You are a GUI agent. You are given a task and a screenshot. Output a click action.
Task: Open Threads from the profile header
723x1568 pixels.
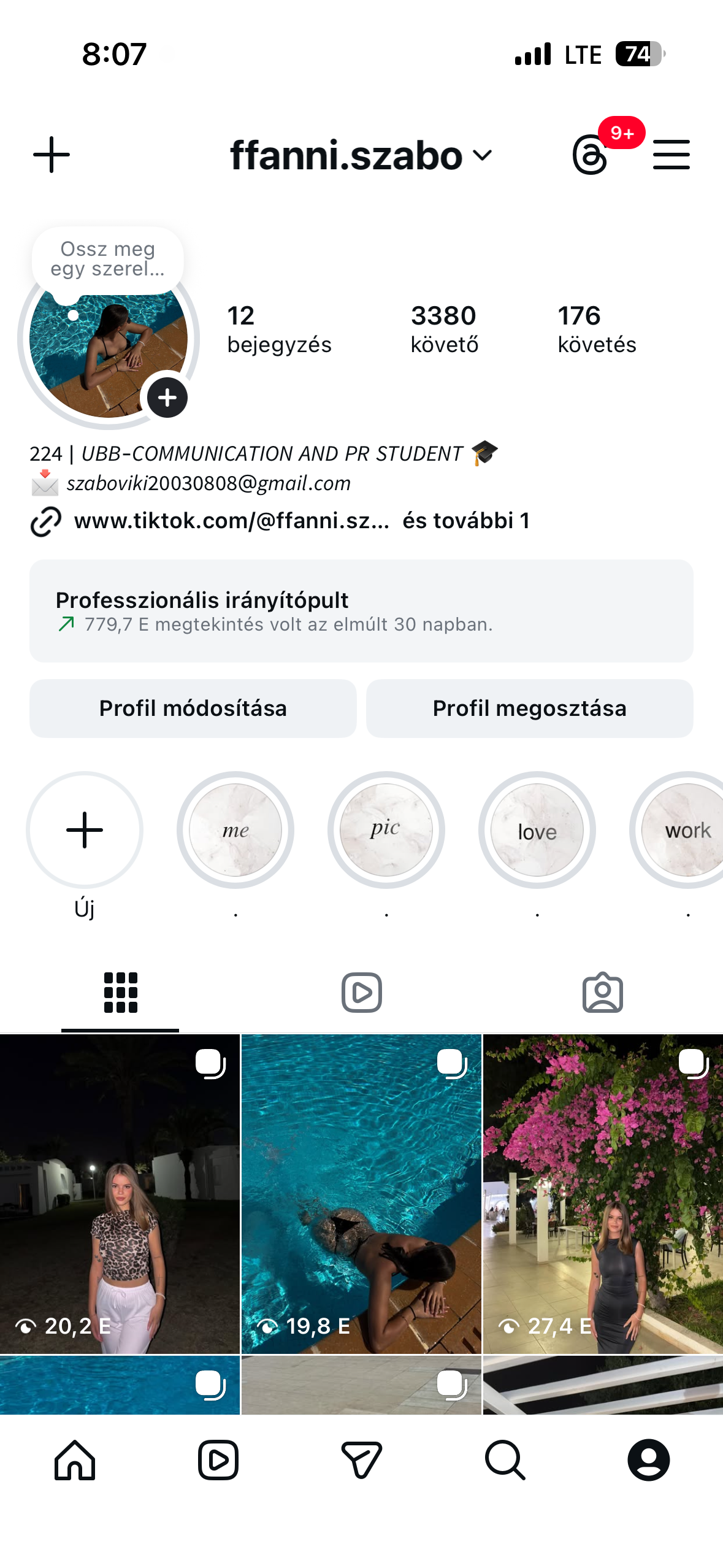coord(591,155)
